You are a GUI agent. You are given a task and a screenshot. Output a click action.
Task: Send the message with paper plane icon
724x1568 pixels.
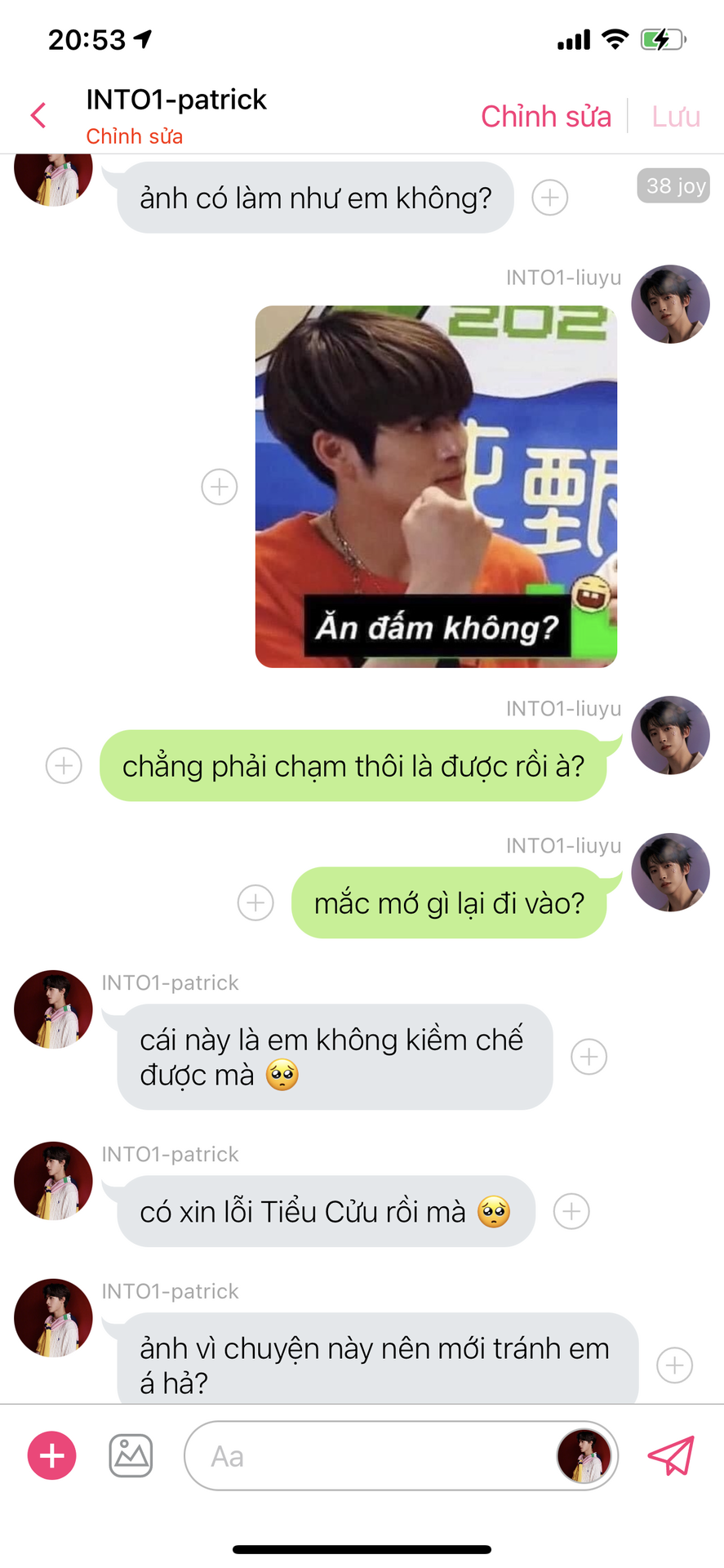(x=671, y=1456)
